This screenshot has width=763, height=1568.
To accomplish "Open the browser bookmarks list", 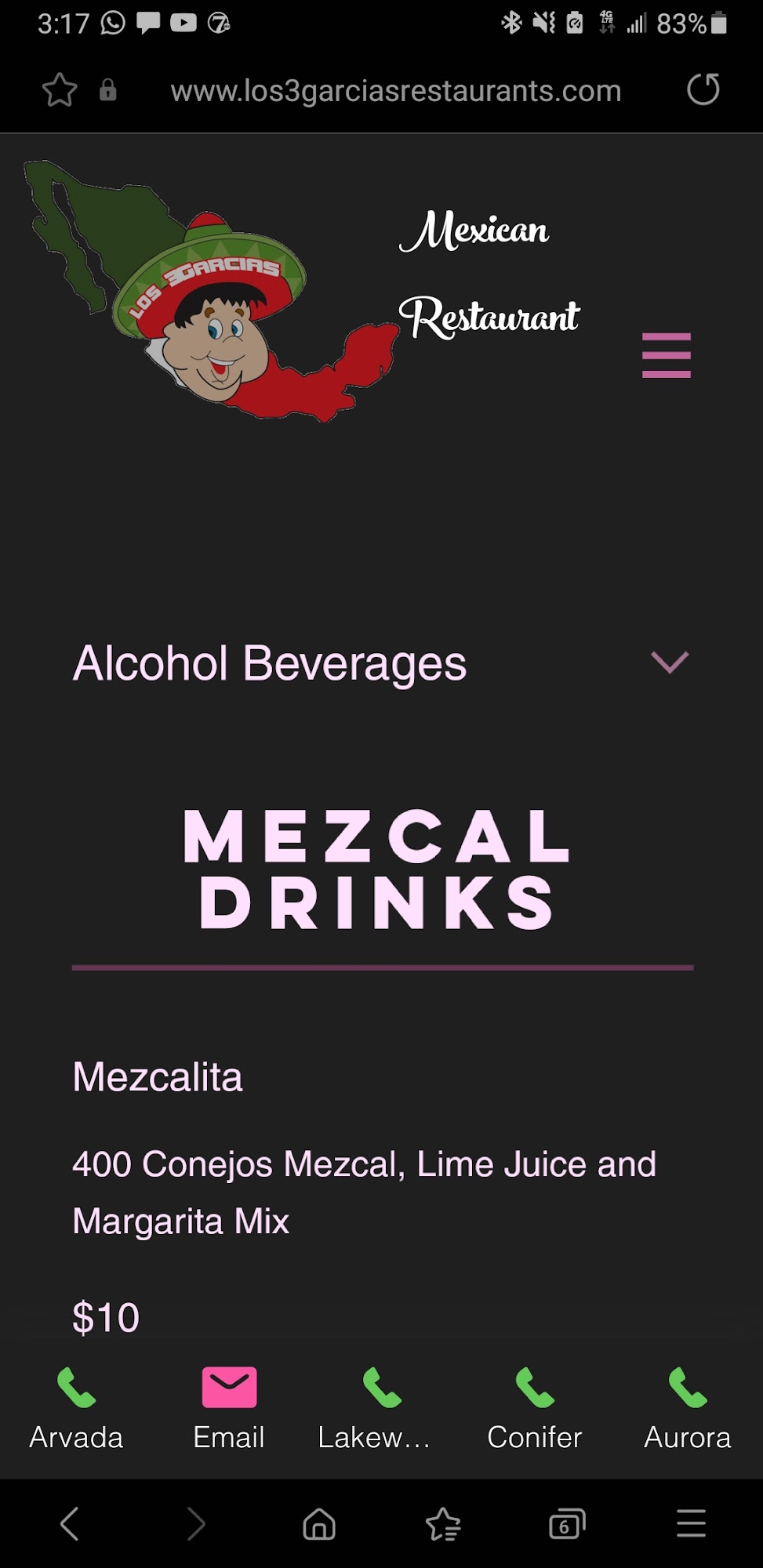I will [443, 1524].
